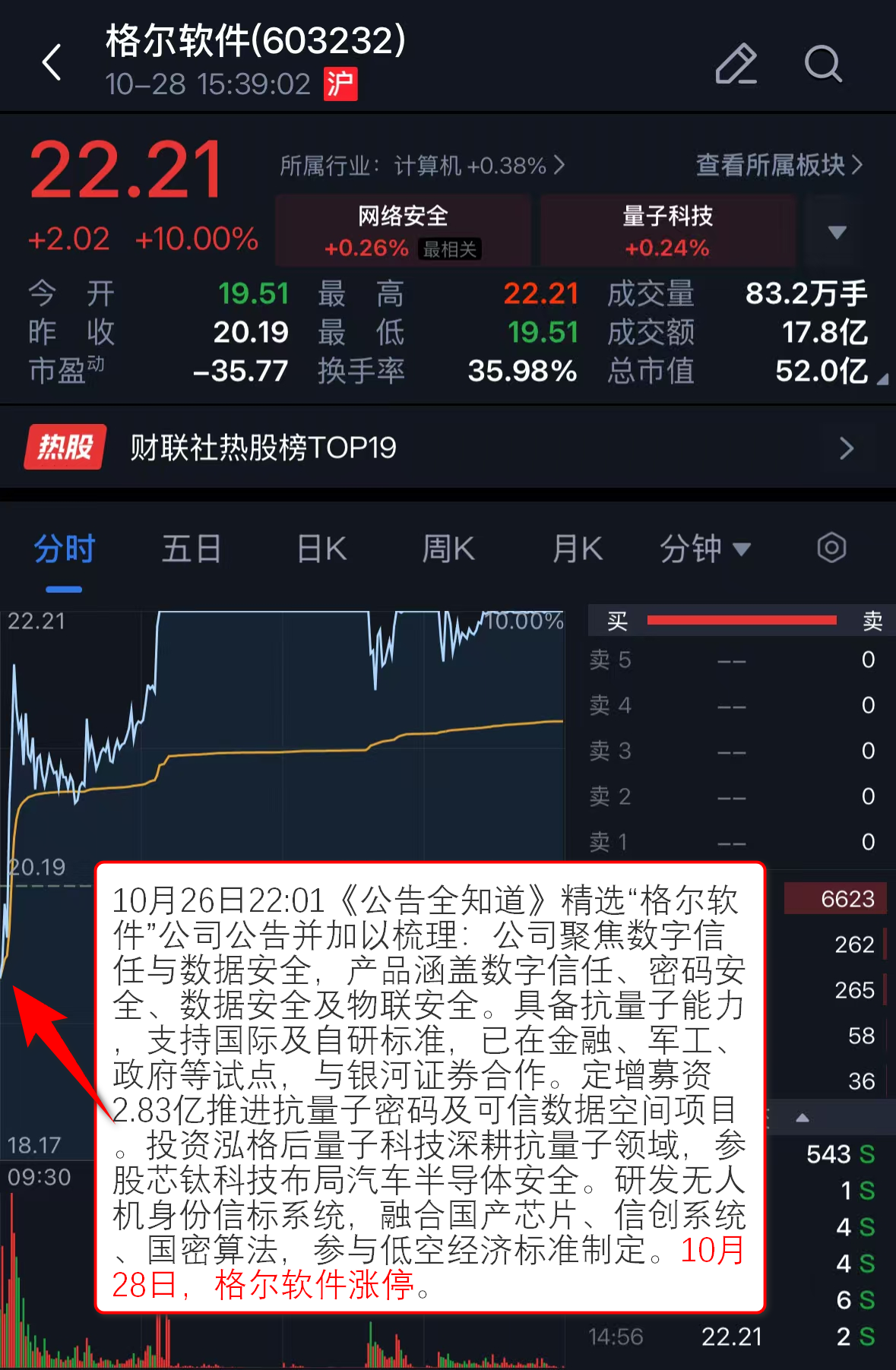The height and width of the screenshot is (1370, 896).
Task: Go back from the stock detail page
Action: 52,62
